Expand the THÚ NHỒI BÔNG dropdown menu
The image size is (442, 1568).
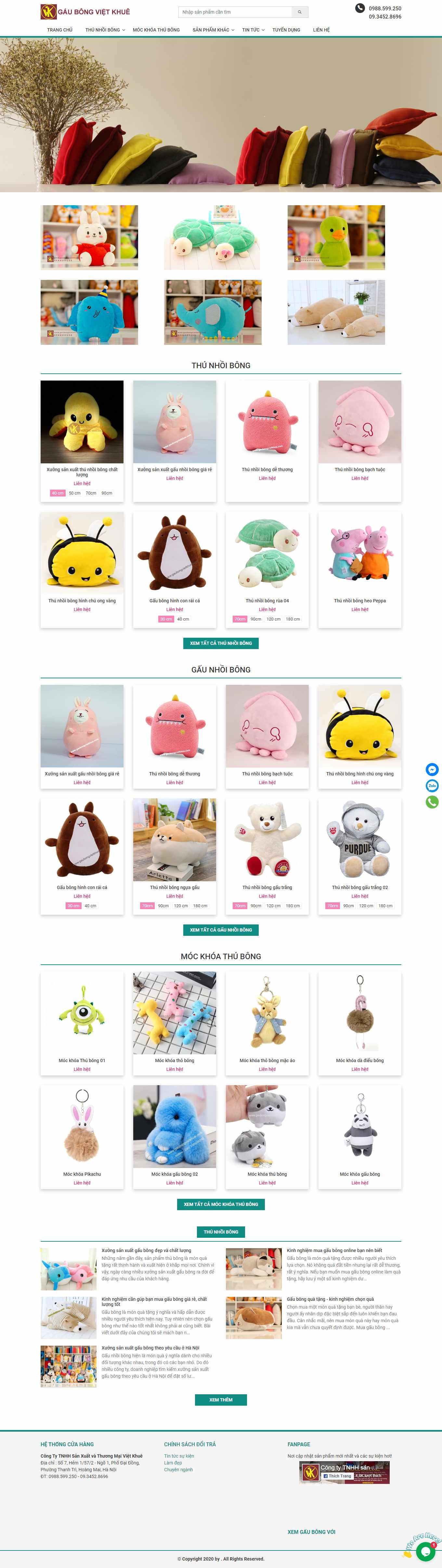tap(105, 30)
